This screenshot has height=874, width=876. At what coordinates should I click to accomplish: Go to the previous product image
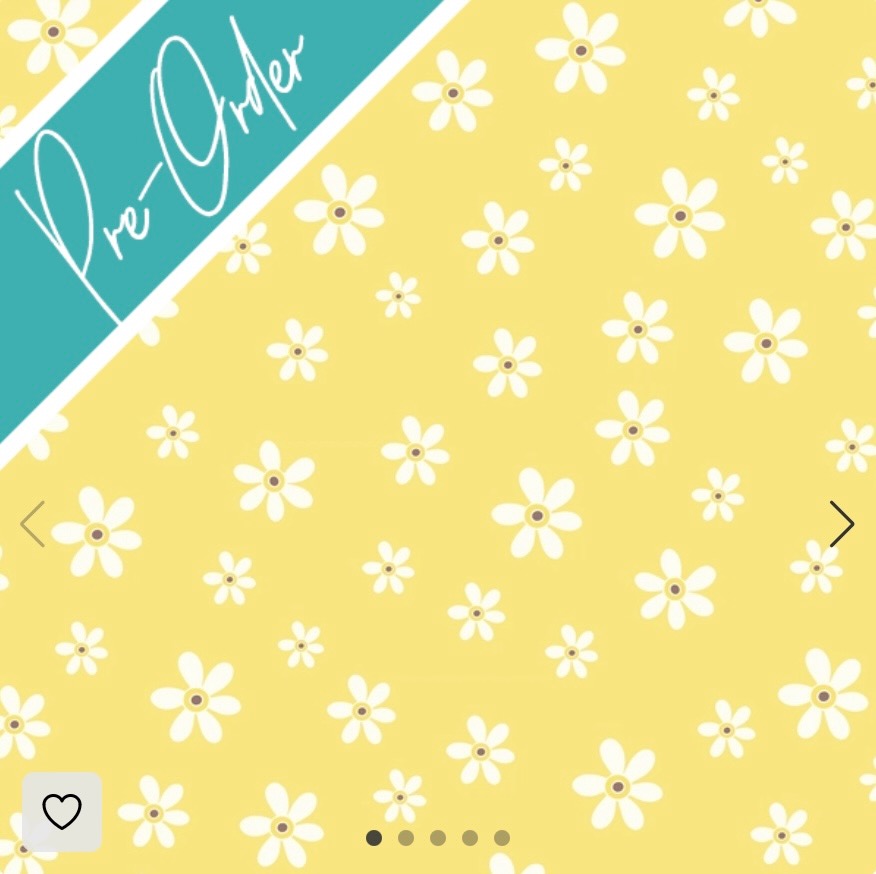(33, 524)
